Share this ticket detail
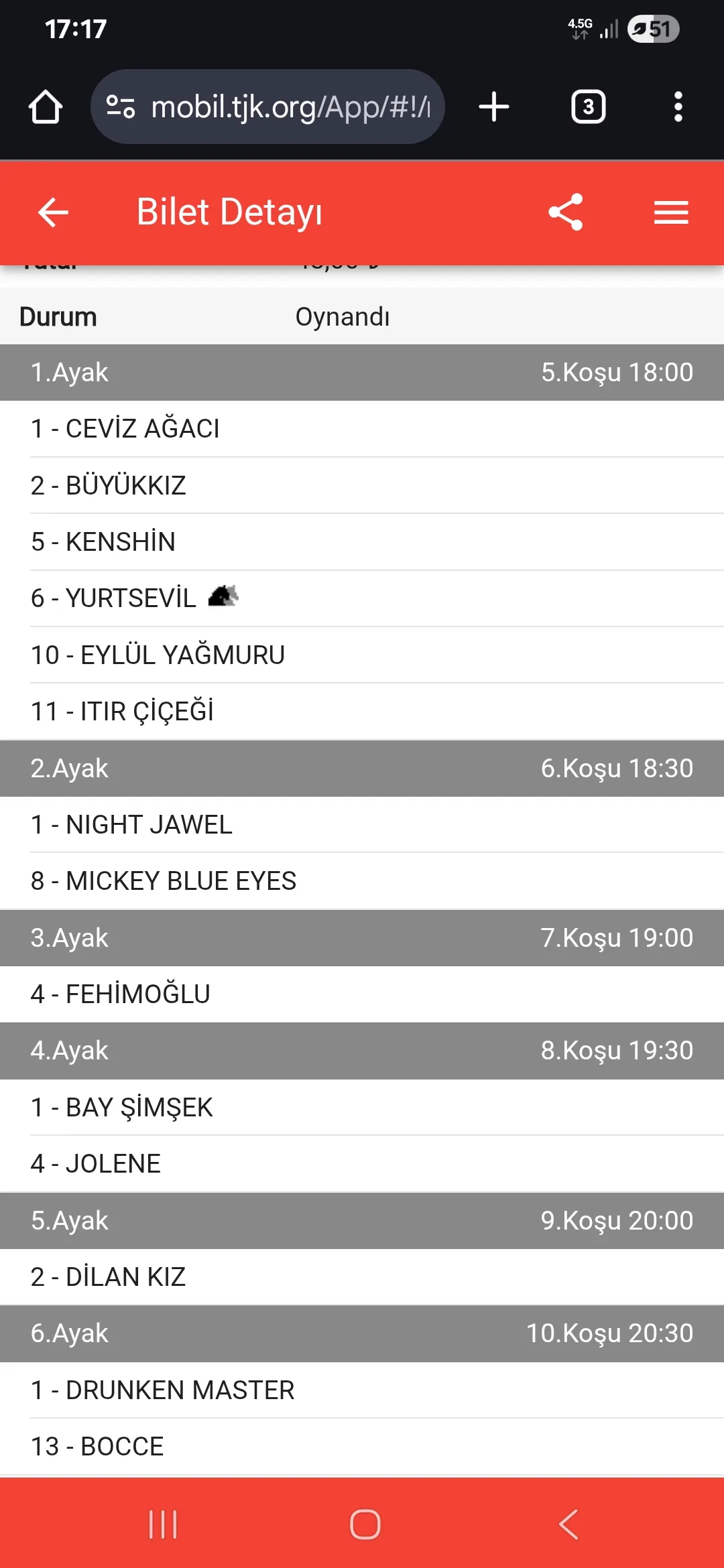Image resolution: width=724 pixels, height=1568 pixels. pos(566,212)
